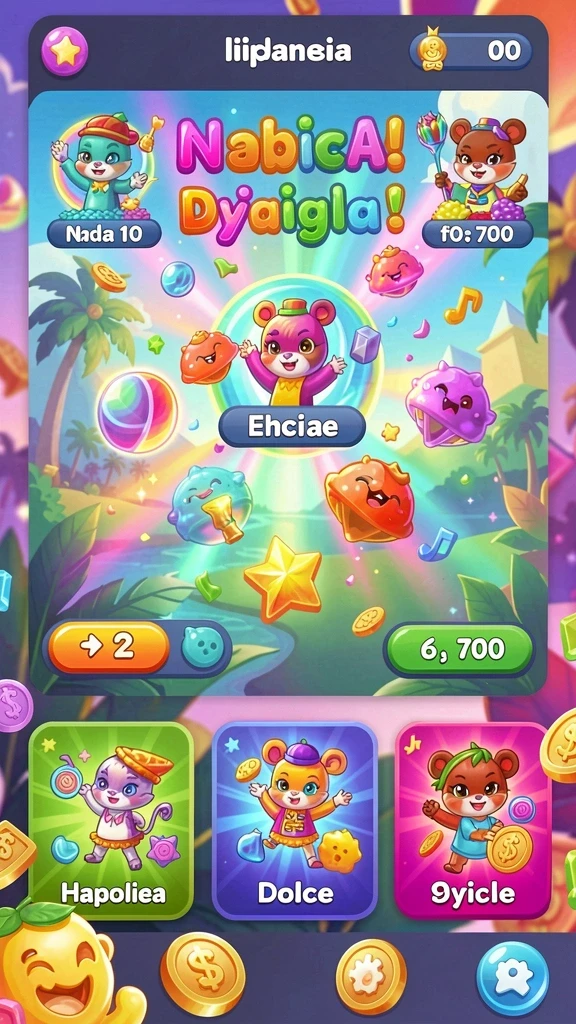
Task: Tap the blue round gear button
Action: click(x=513, y=978)
